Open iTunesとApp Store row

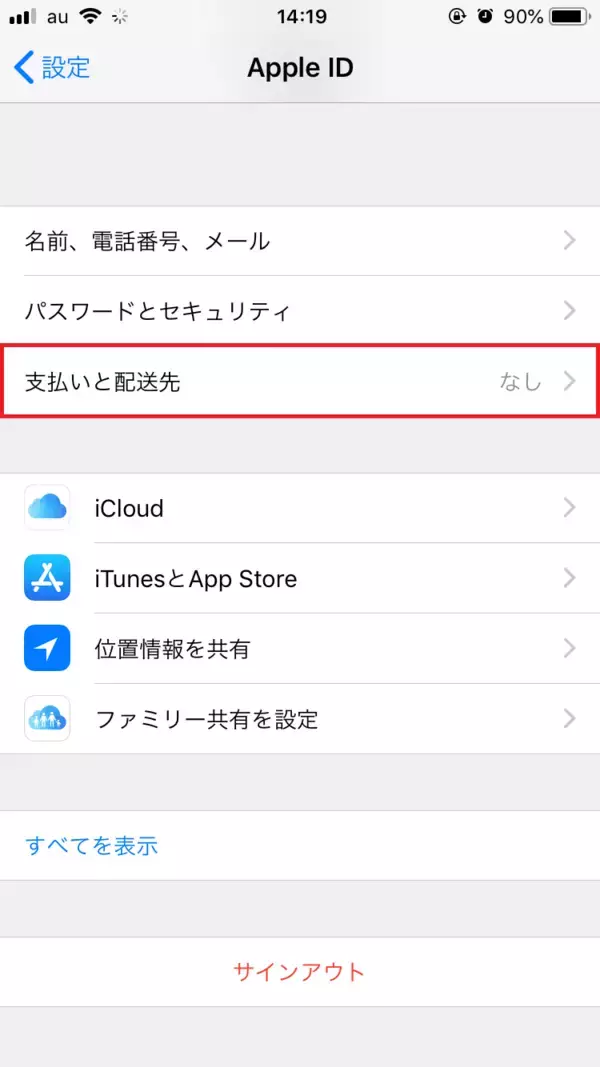point(300,578)
